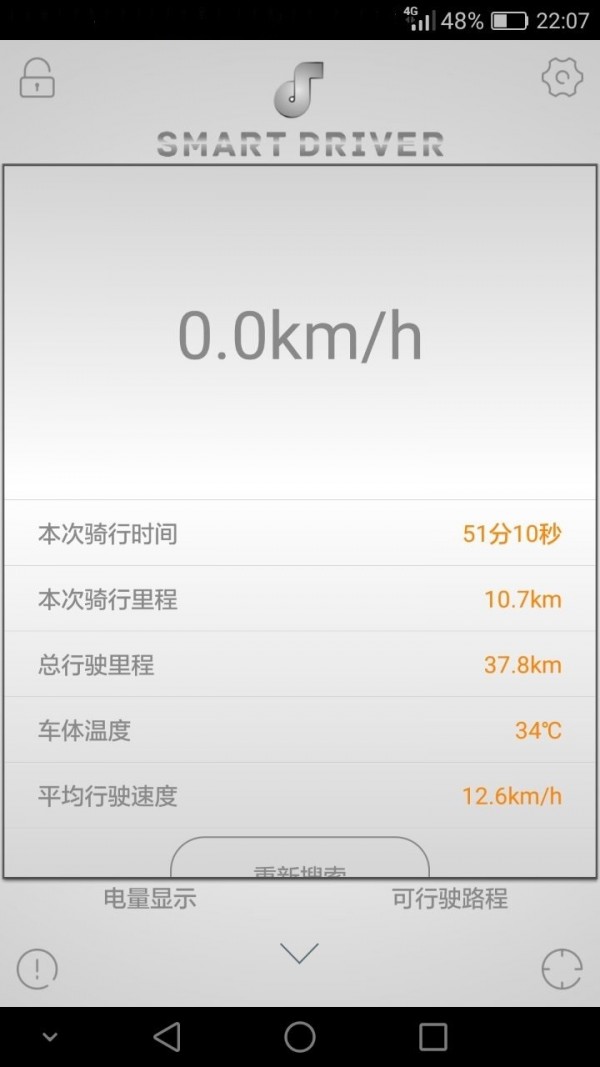The image size is (600, 1067).
Task: Tap the 重新搜索 button
Action: point(299,857)
